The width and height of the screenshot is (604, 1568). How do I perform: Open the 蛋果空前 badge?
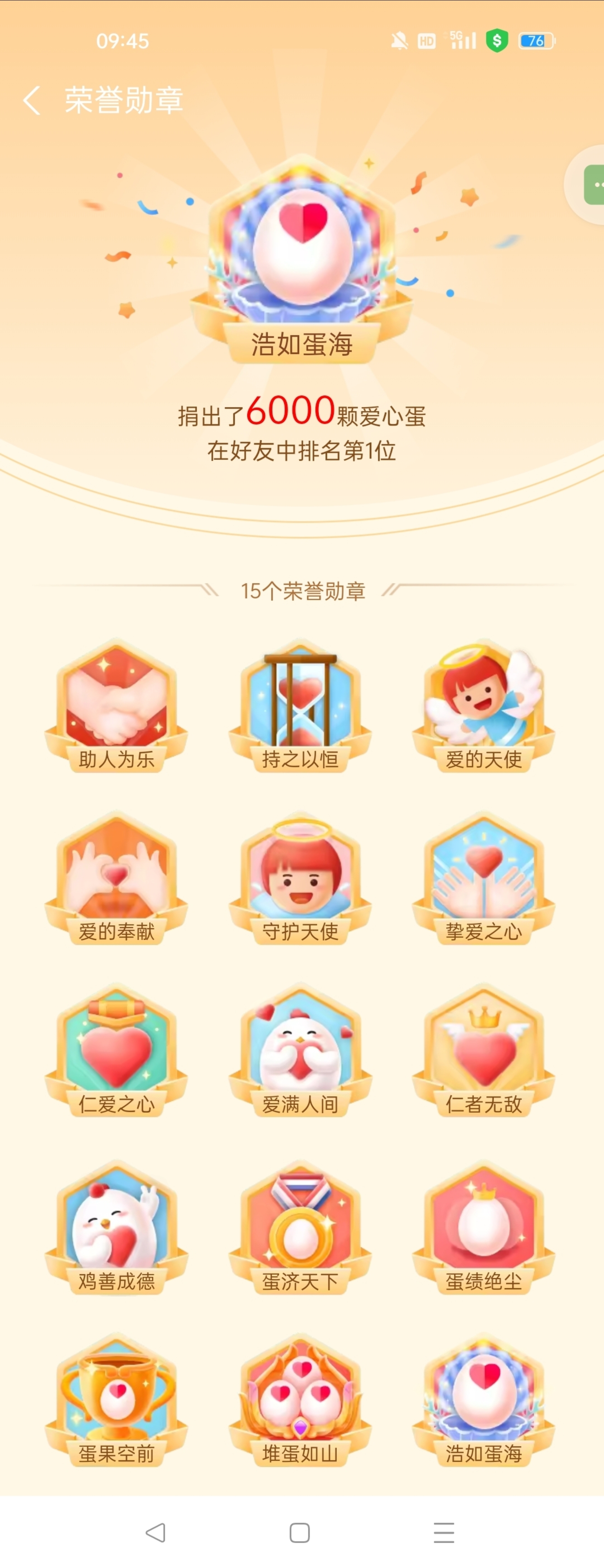pos(116,1401)
